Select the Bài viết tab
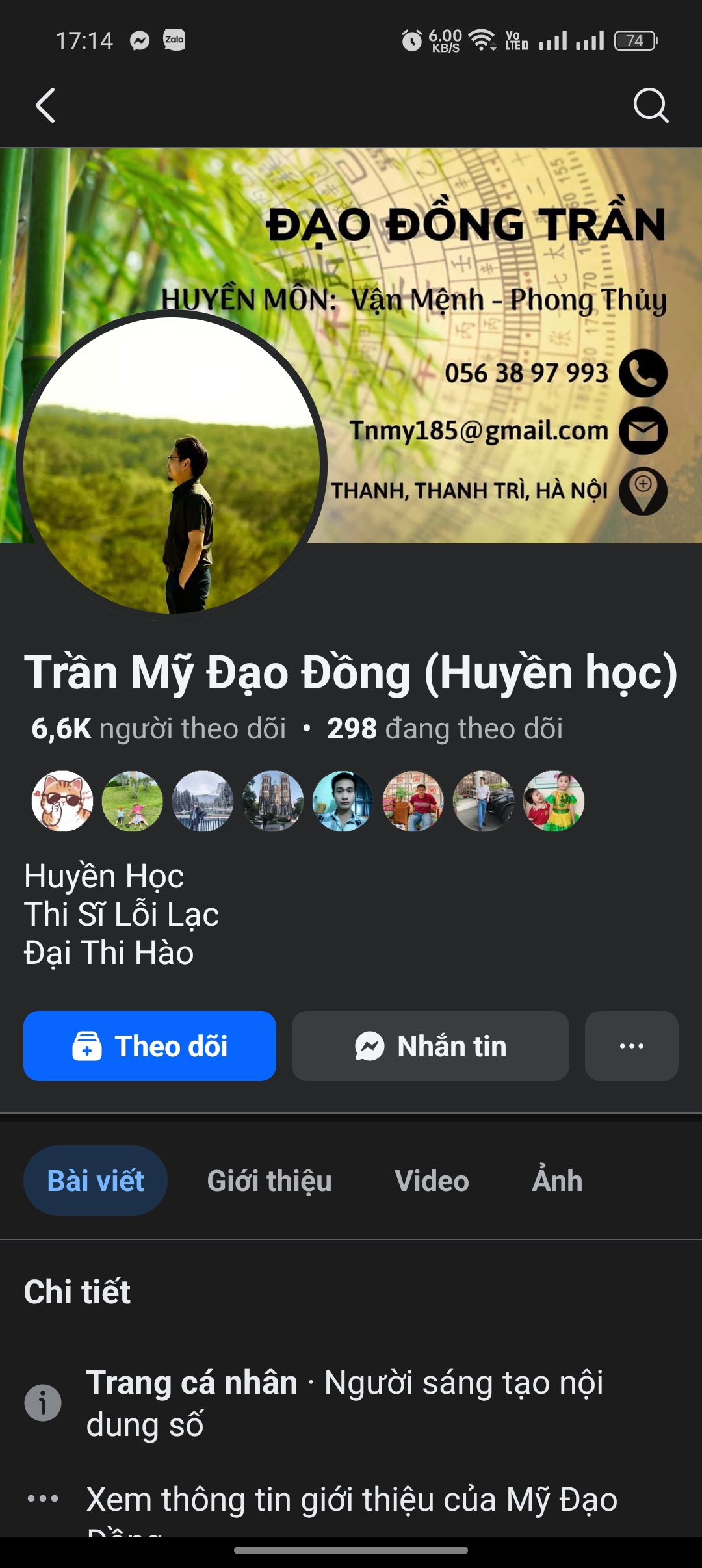Image resolution: width=702 pixels, height=1568 pixels. click(x=96, y=1181)
